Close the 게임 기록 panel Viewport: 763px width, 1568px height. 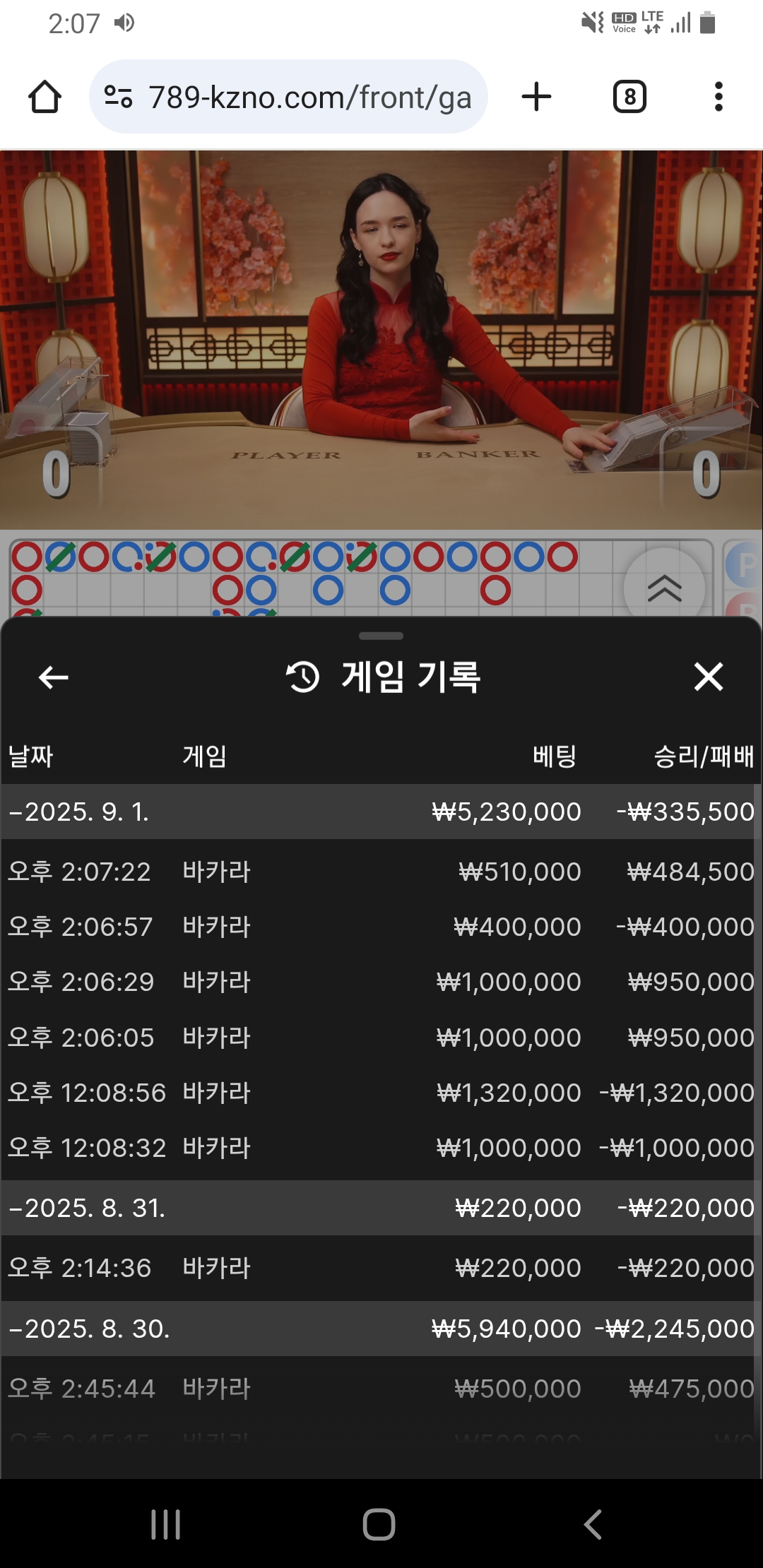coord(708,677)
